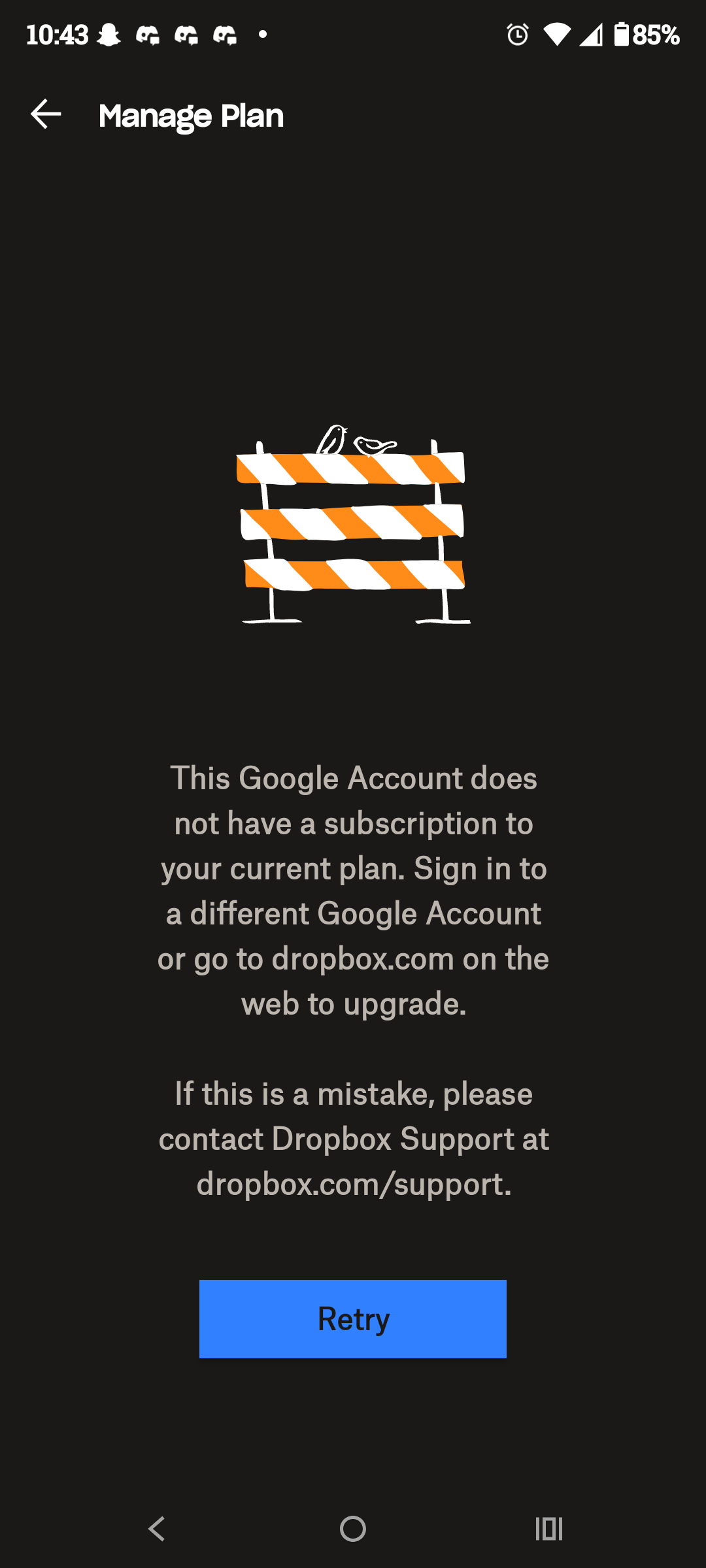
Task: Go to the home screen
Action: pos(353,1529)
